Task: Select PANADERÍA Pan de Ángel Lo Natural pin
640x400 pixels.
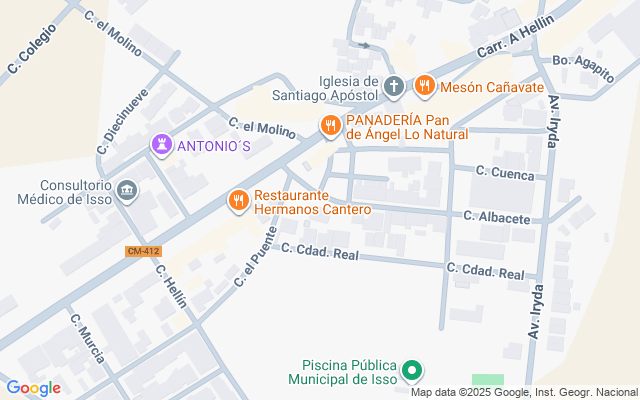Action: (x=331, y=126)
